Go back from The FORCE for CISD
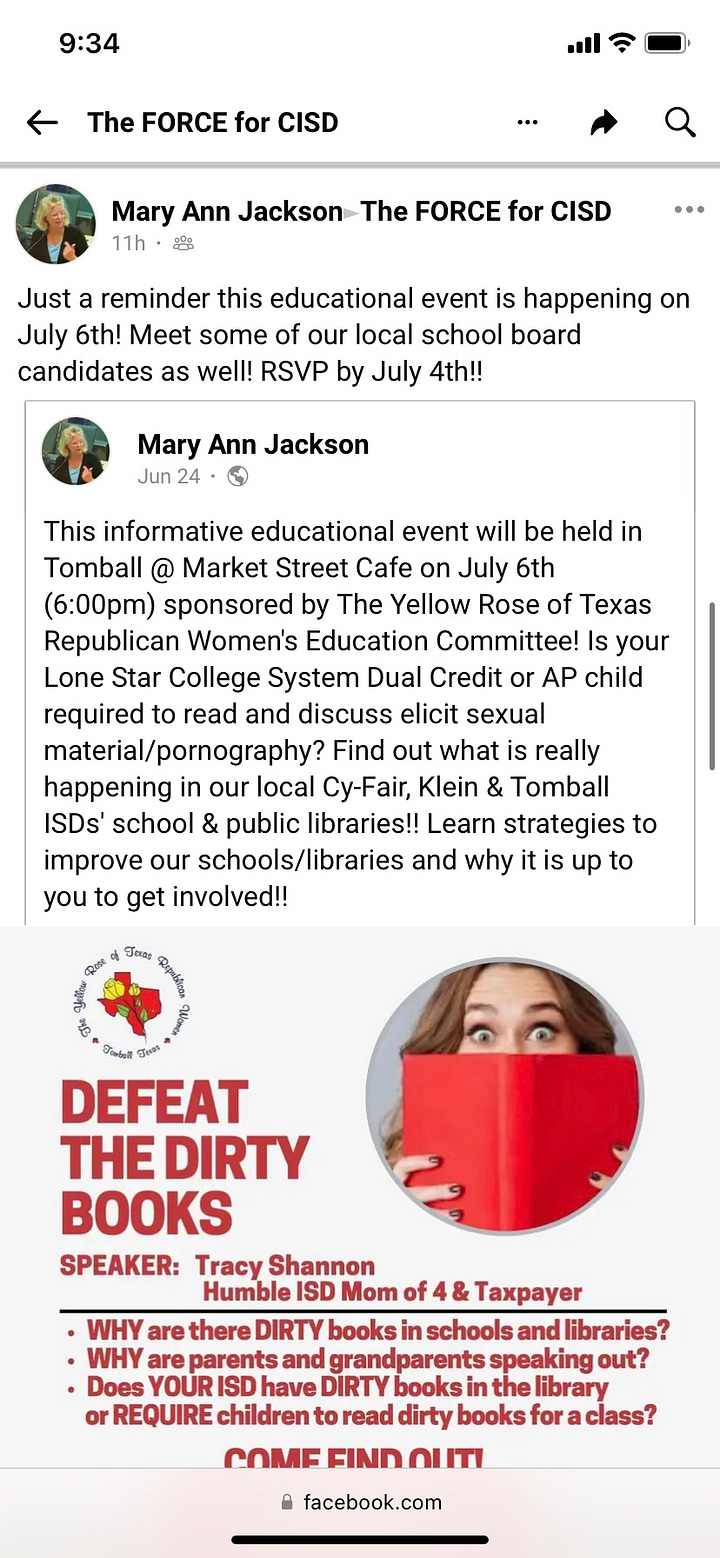This screenshot has height=1558, width=720. click(x=42, y=123)
